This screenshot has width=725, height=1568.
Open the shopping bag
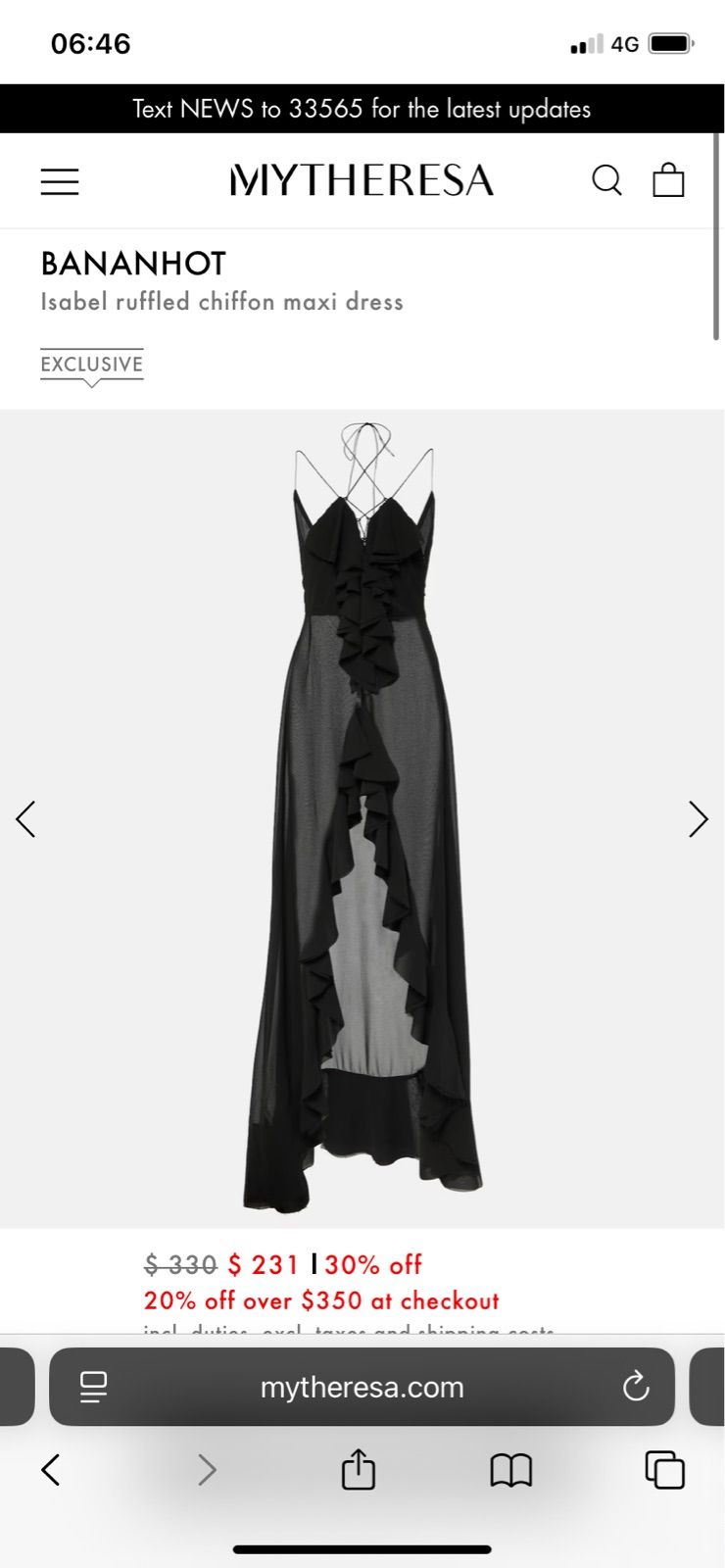coord(668,180)
